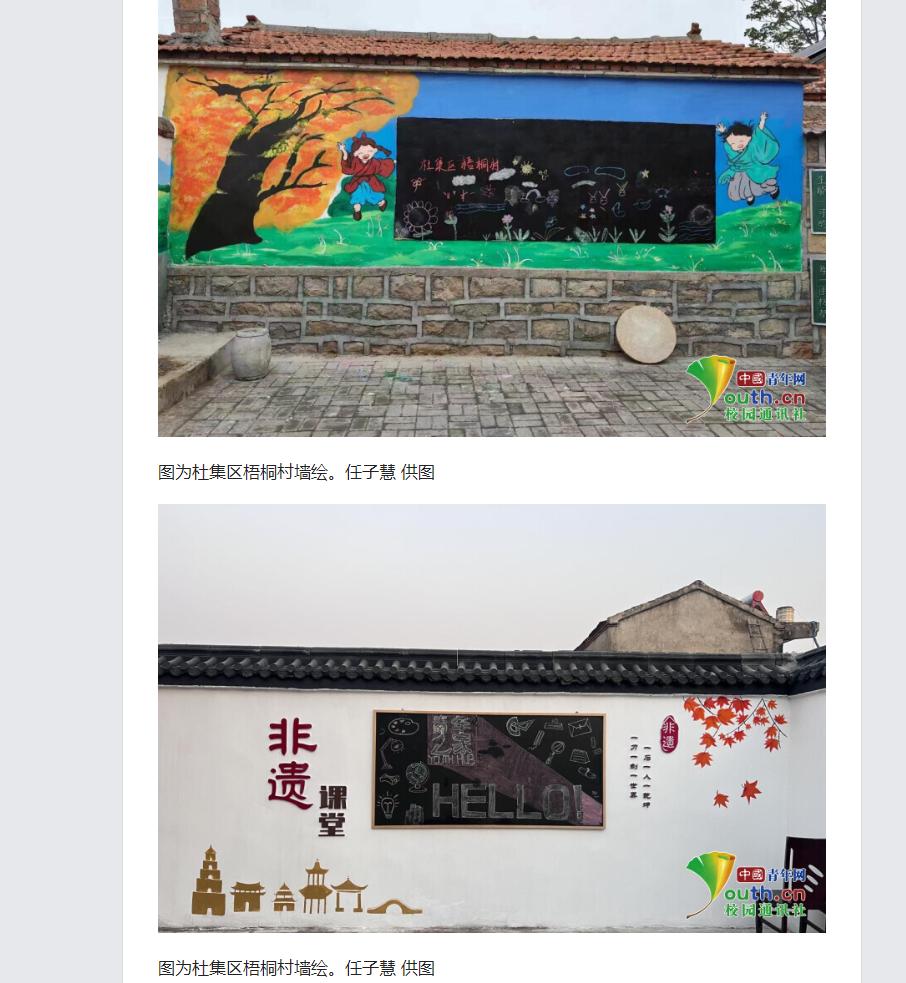
Task: Open the colorful mural photo with orange tree
Action: [491, 218]
